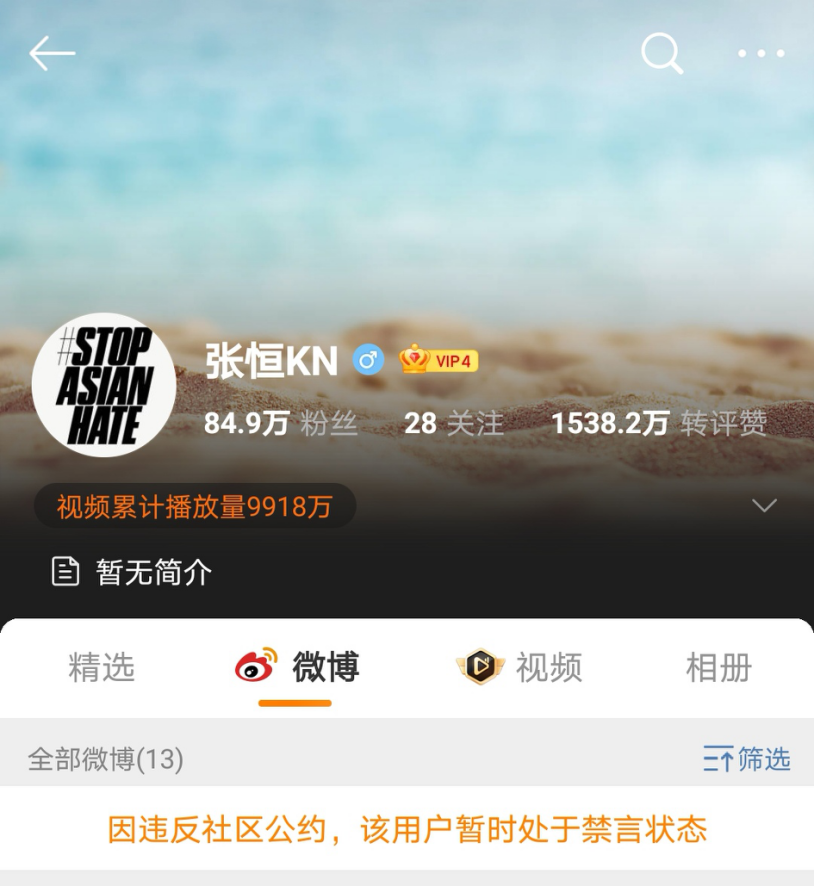Open the 暂无简介 profile intro row
Screen dimensions: 814x886
(x=132, y=572)
